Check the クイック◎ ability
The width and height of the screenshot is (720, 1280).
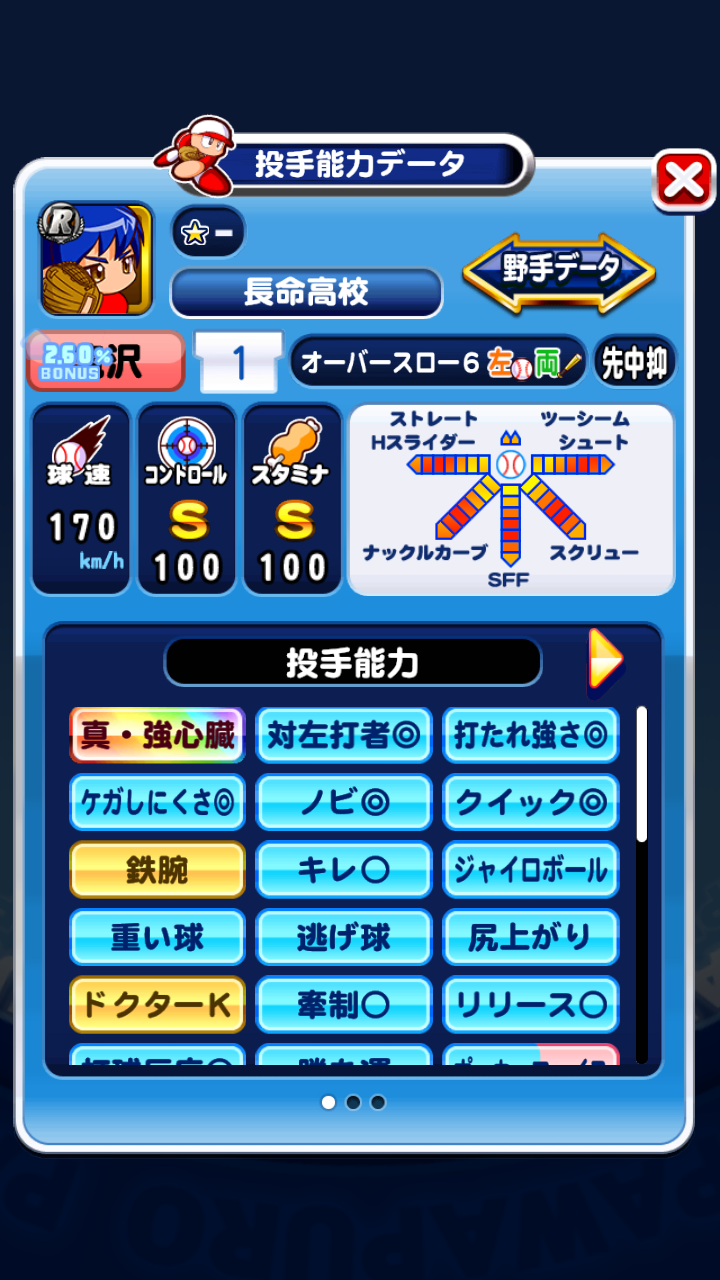pyautogui.click(x=530, y=803)
